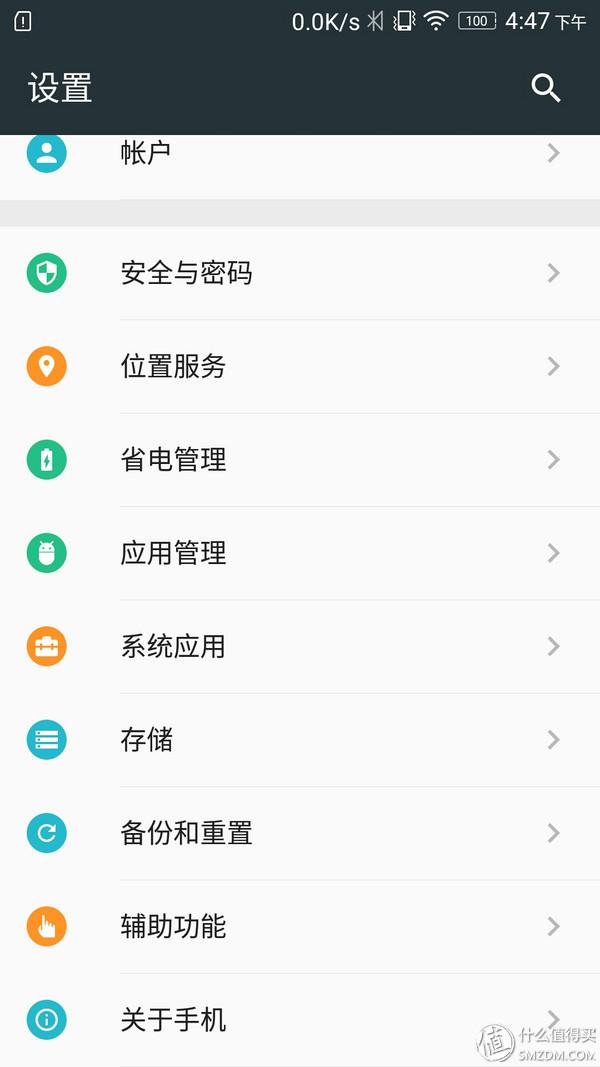
Task: Go to 安全与密码 settings
Action: (300, 273)
